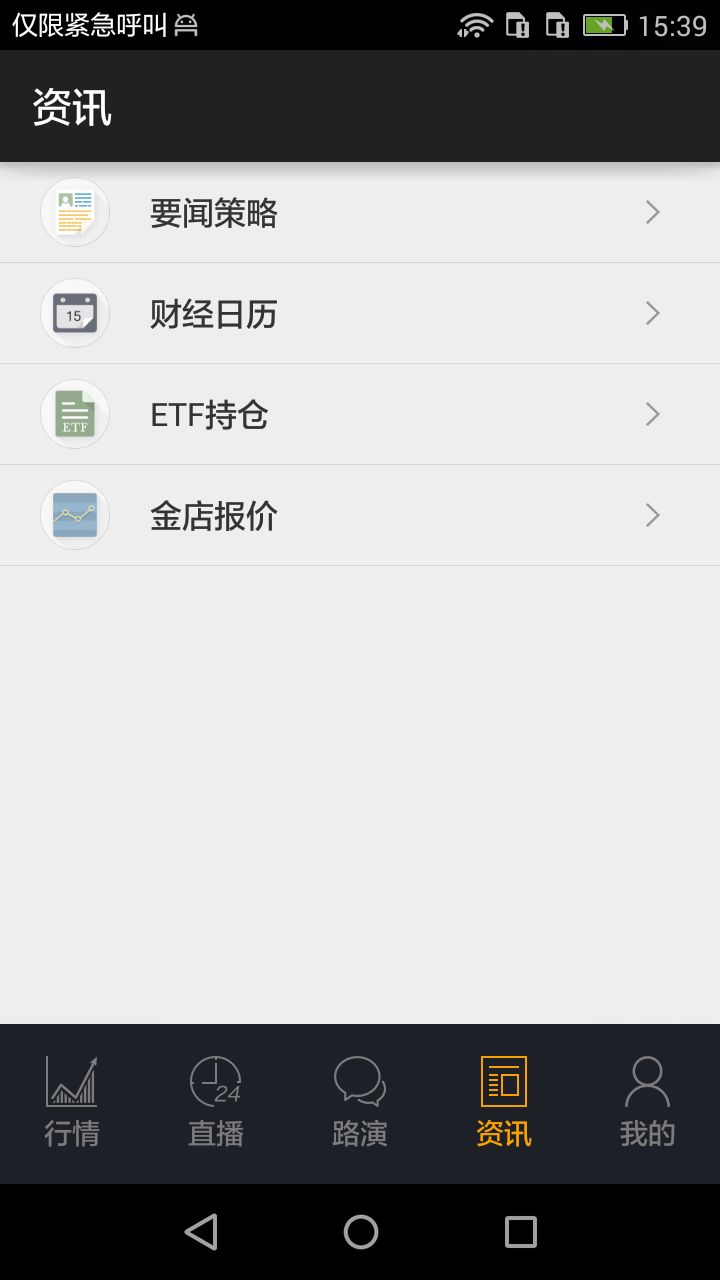Tap the Android back navigation button
Screen dimensions: 720x1280
click(x=201, y=1231)
